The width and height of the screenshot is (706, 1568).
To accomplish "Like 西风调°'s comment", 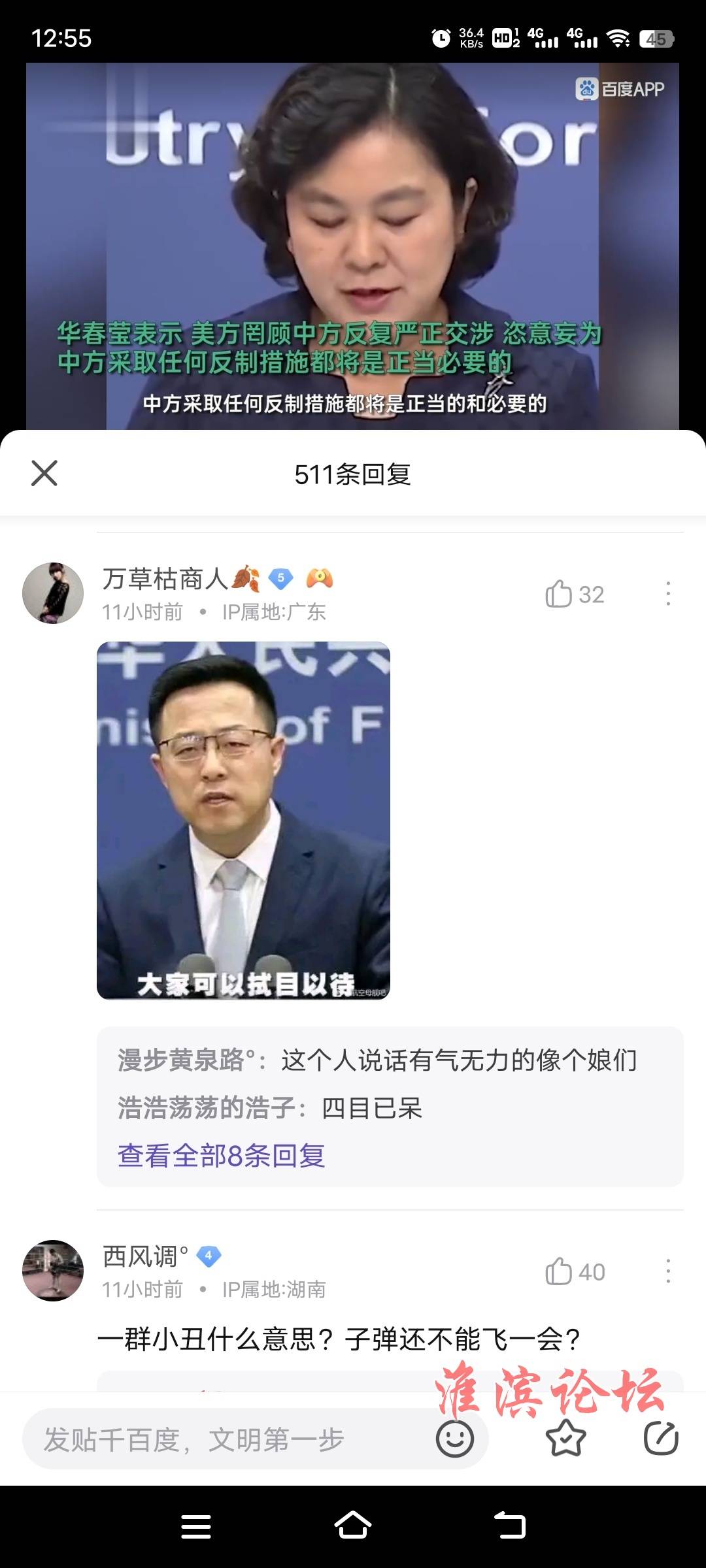I will point(560,1271).
